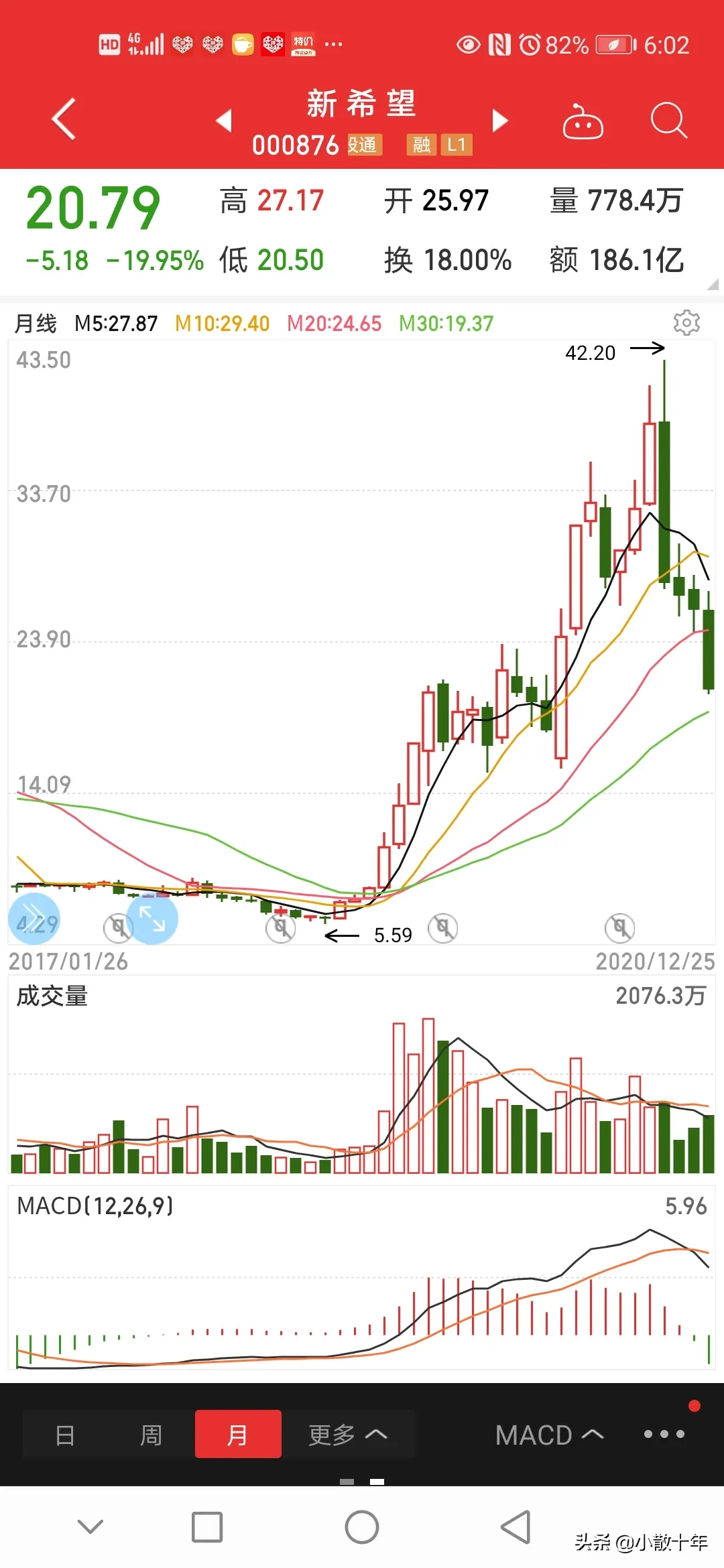Image resolution: width=724 pixels, height=1568 pixels.
Task: Go back using the top-left arrow
Action: pos(64,119)
